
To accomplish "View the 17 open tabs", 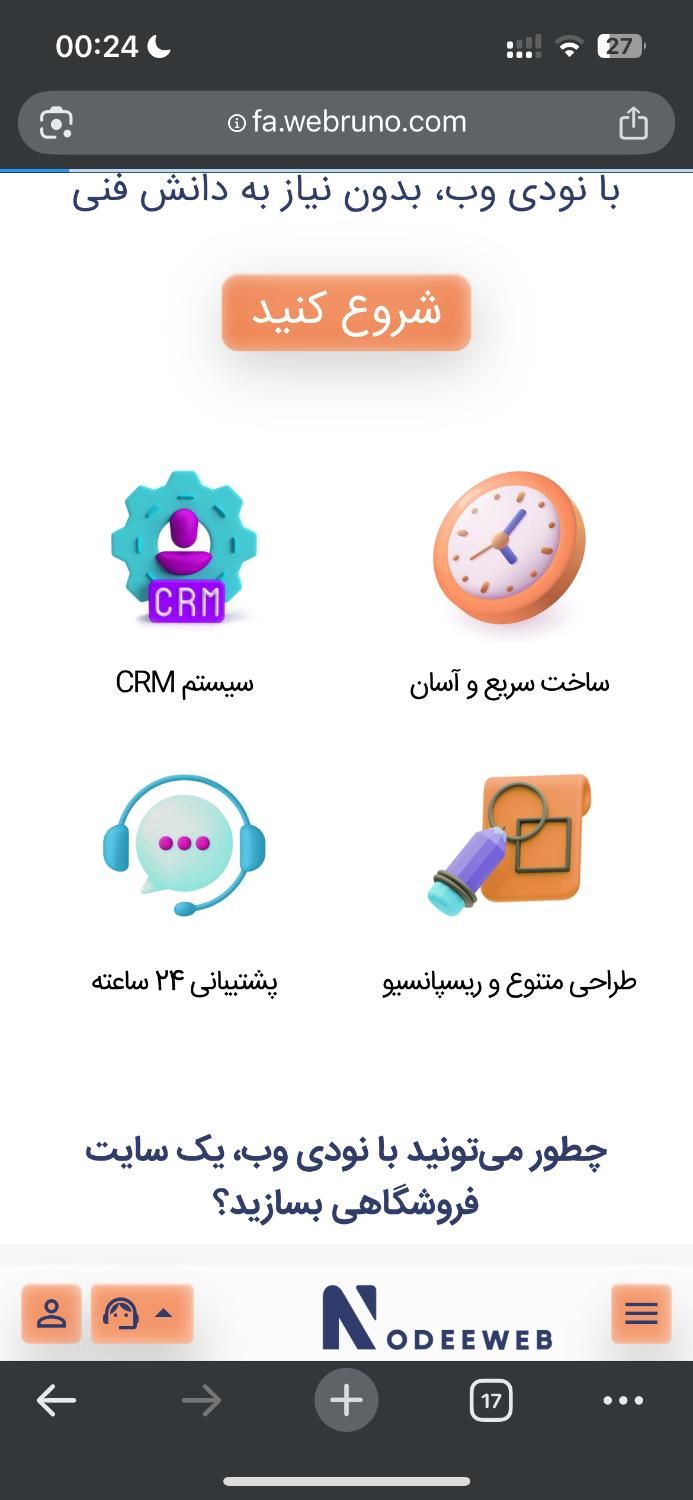I will (491, 1400).
